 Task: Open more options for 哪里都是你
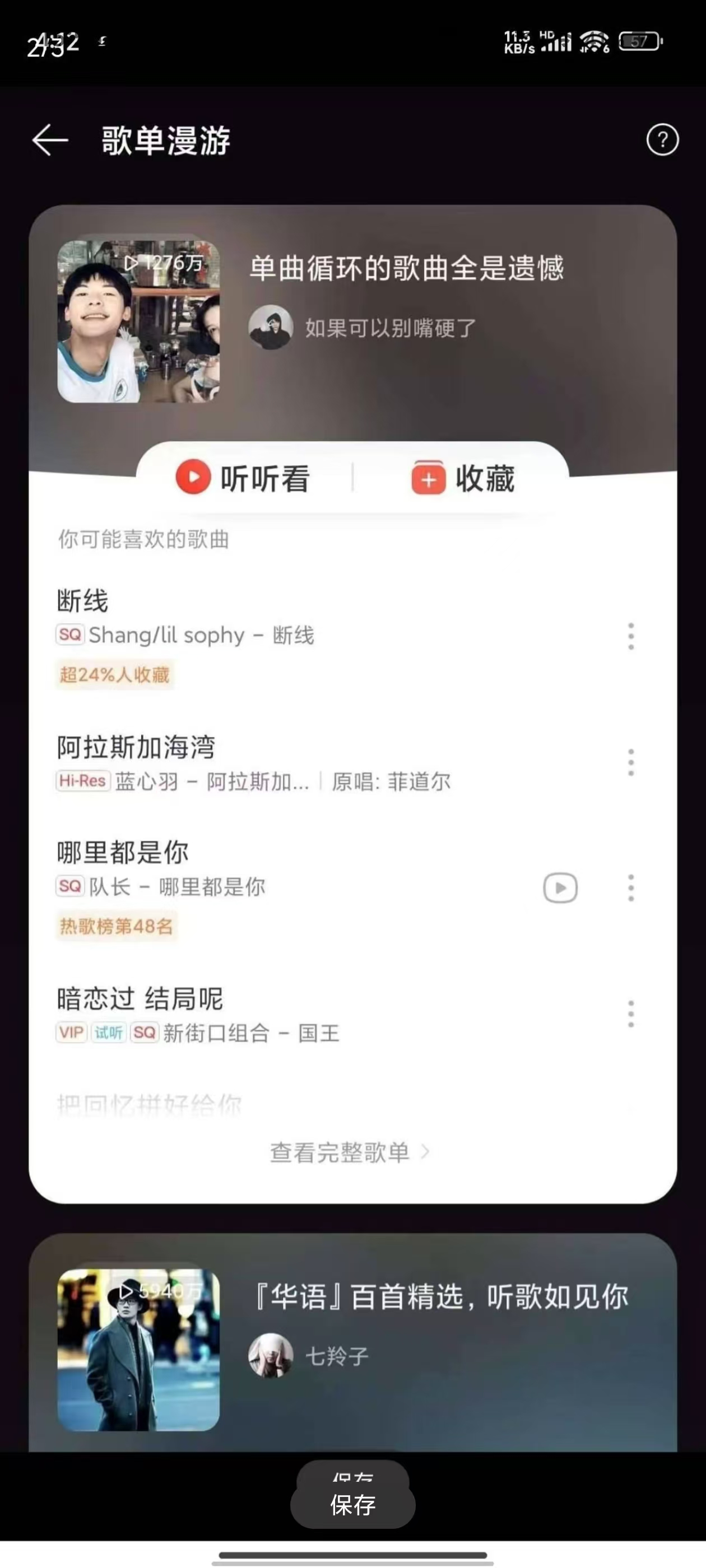[630, 888]
